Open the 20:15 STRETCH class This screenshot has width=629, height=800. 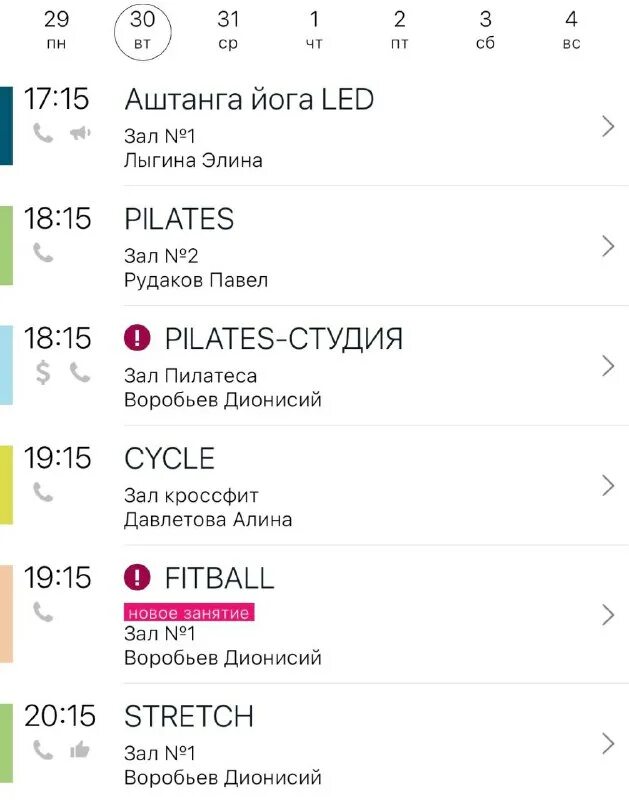320,744
